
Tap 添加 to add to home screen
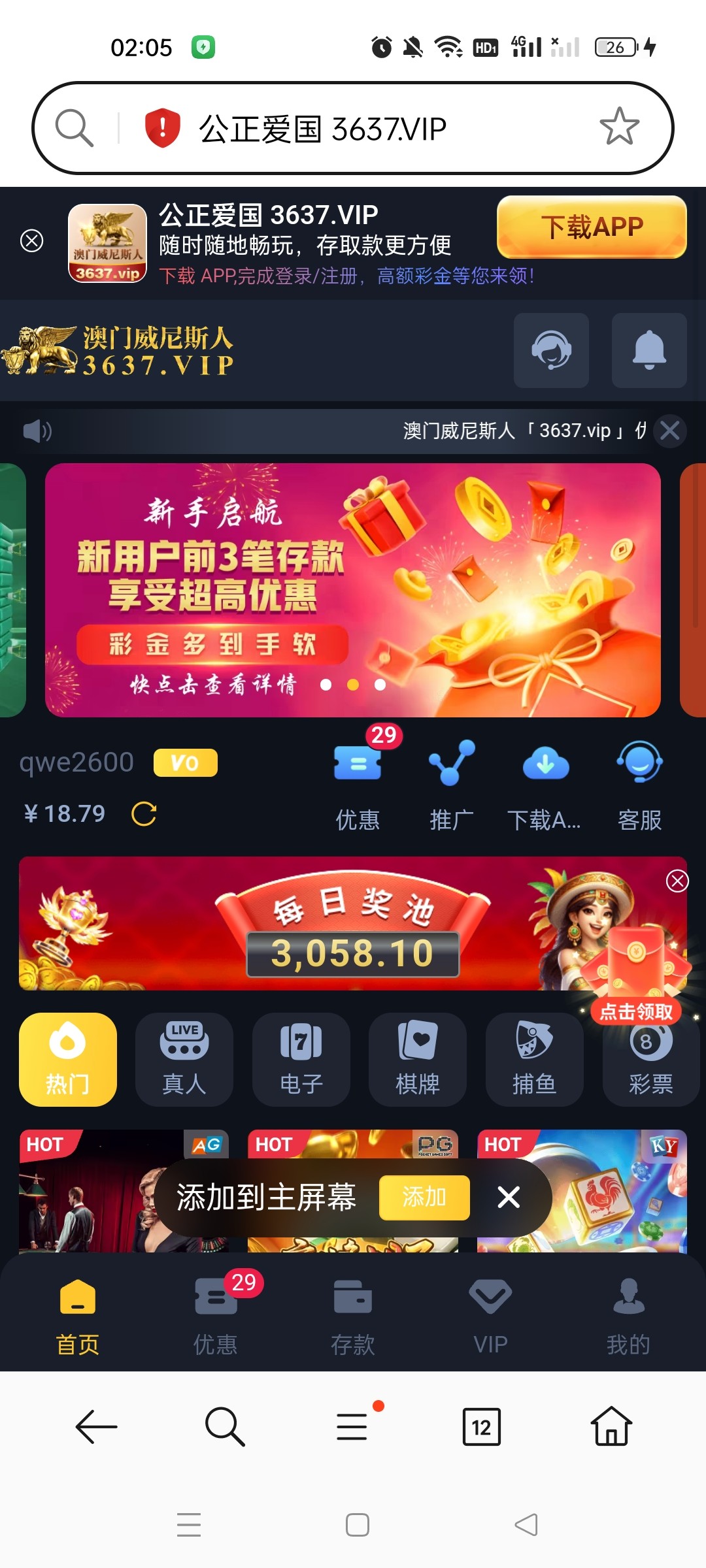click(x=424, y=1198)
